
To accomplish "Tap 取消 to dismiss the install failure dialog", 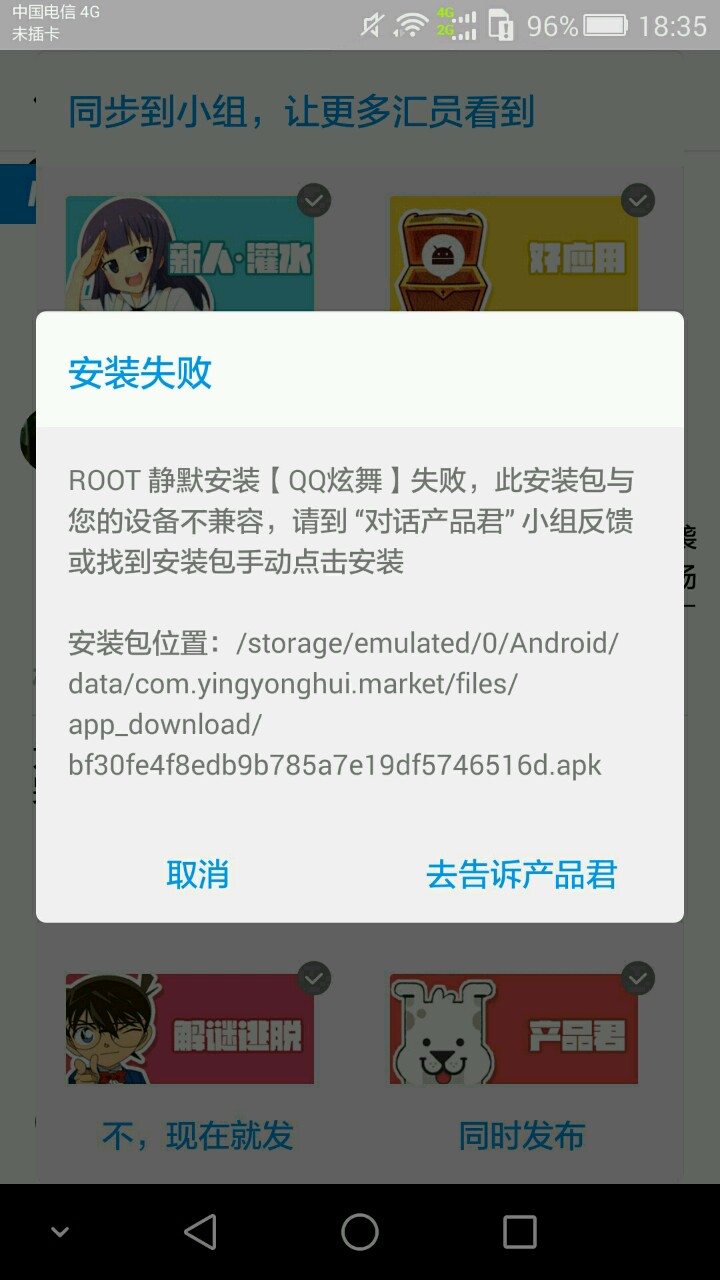I will click(x=197, y=874).
